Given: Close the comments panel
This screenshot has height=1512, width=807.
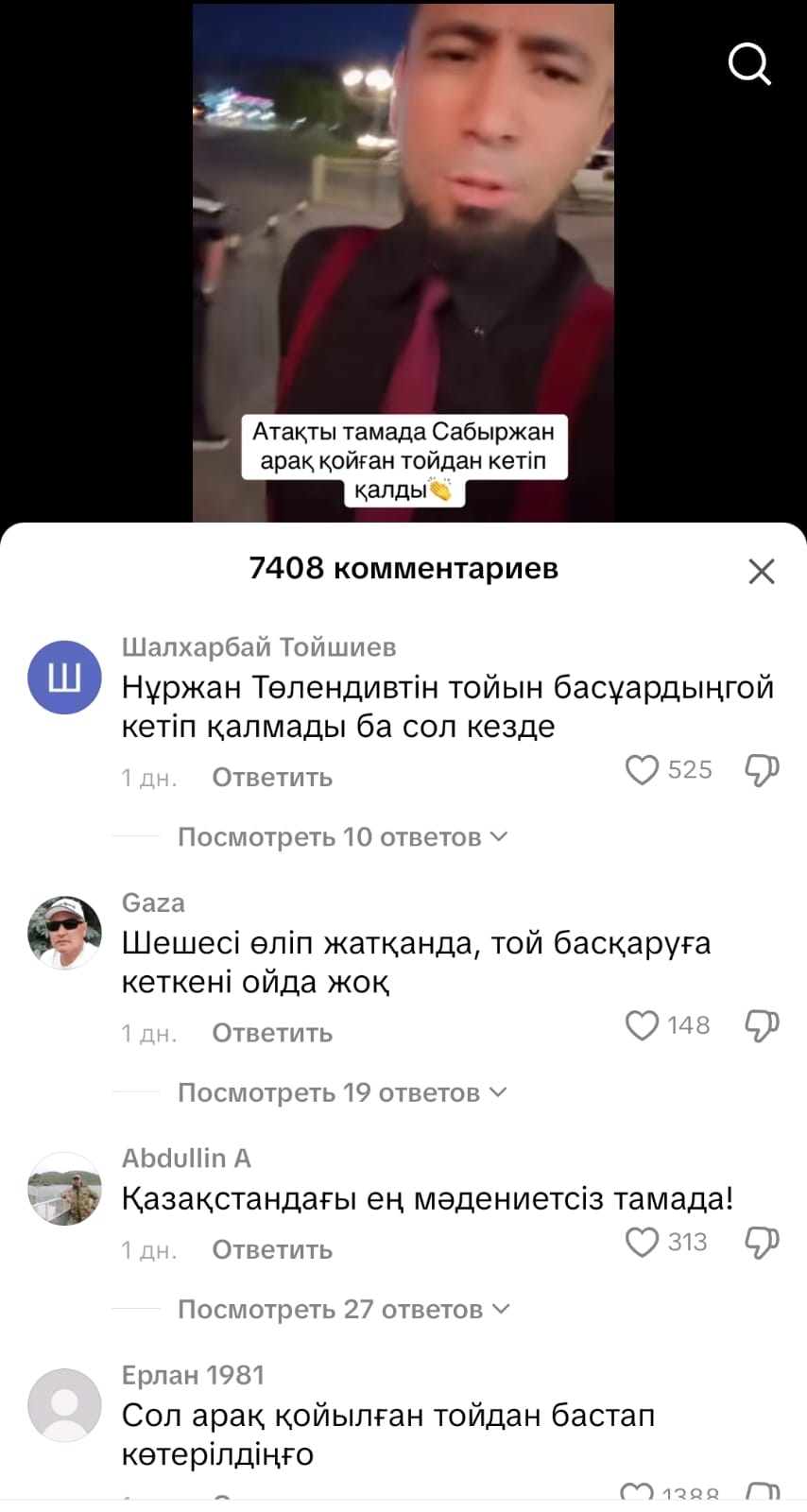Looking at the screenshot, I should point(761,571).
